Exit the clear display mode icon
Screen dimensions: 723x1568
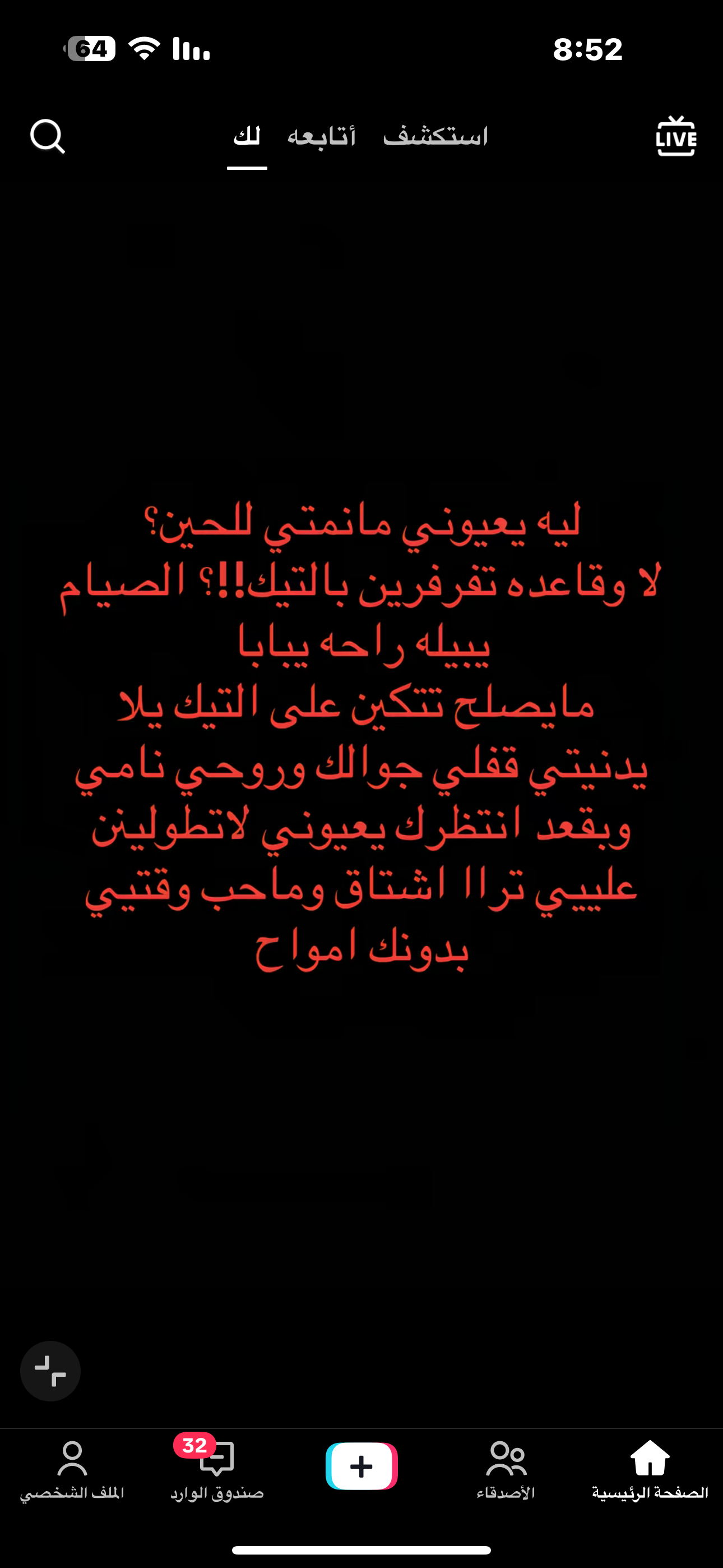[x=50, y=1371]
